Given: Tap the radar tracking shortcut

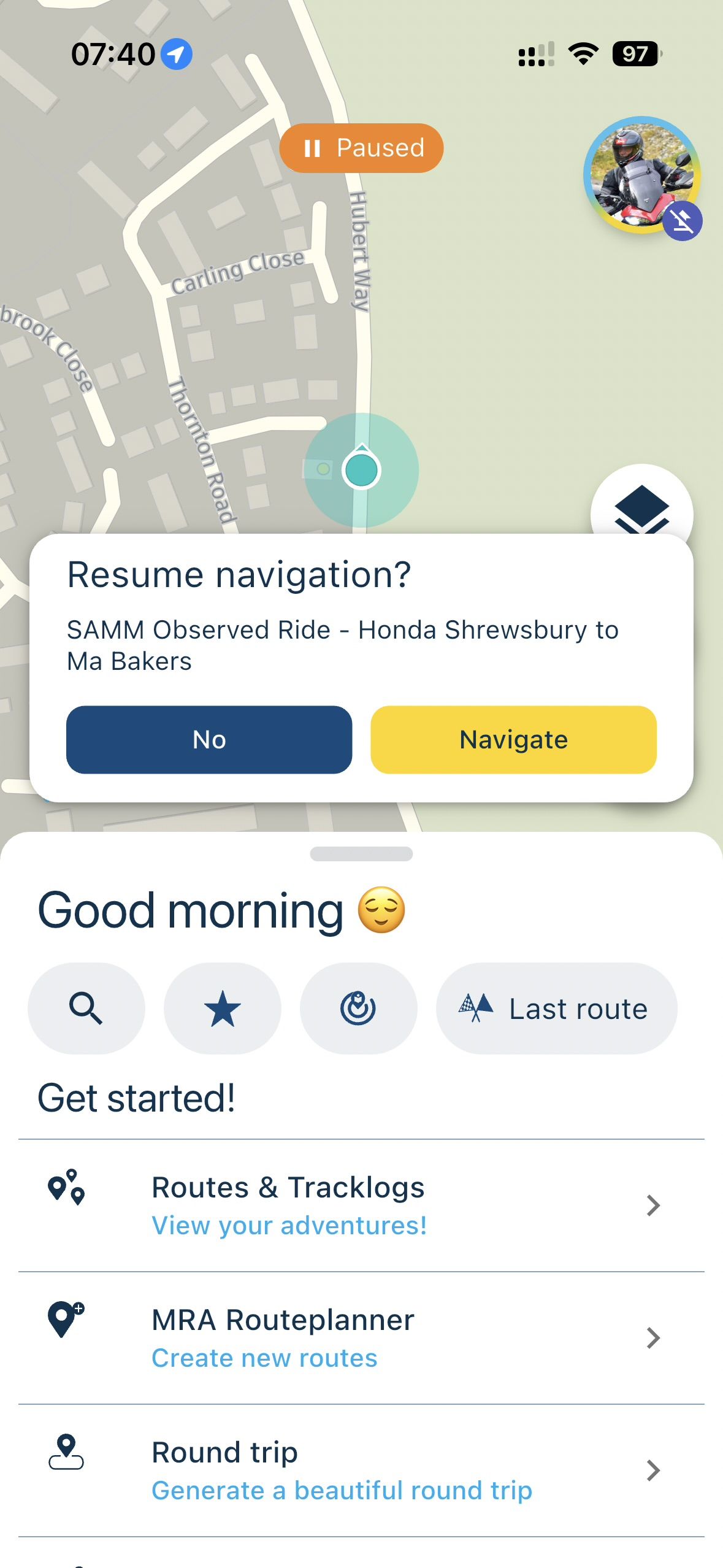Looking at the screenshot, I should (358, 1008).
